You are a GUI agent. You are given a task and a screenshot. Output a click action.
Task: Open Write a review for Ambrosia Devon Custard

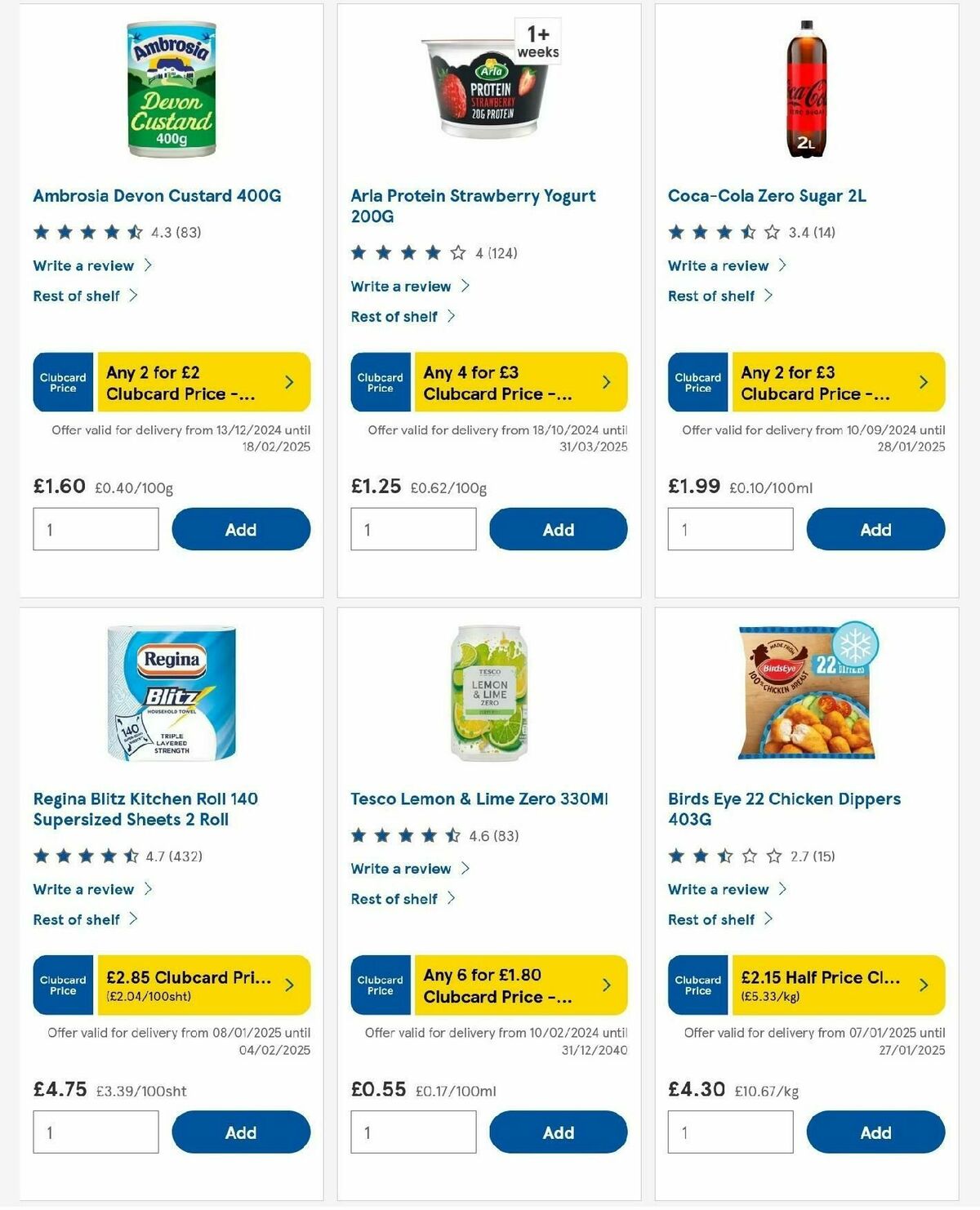[x=82, y=265]
